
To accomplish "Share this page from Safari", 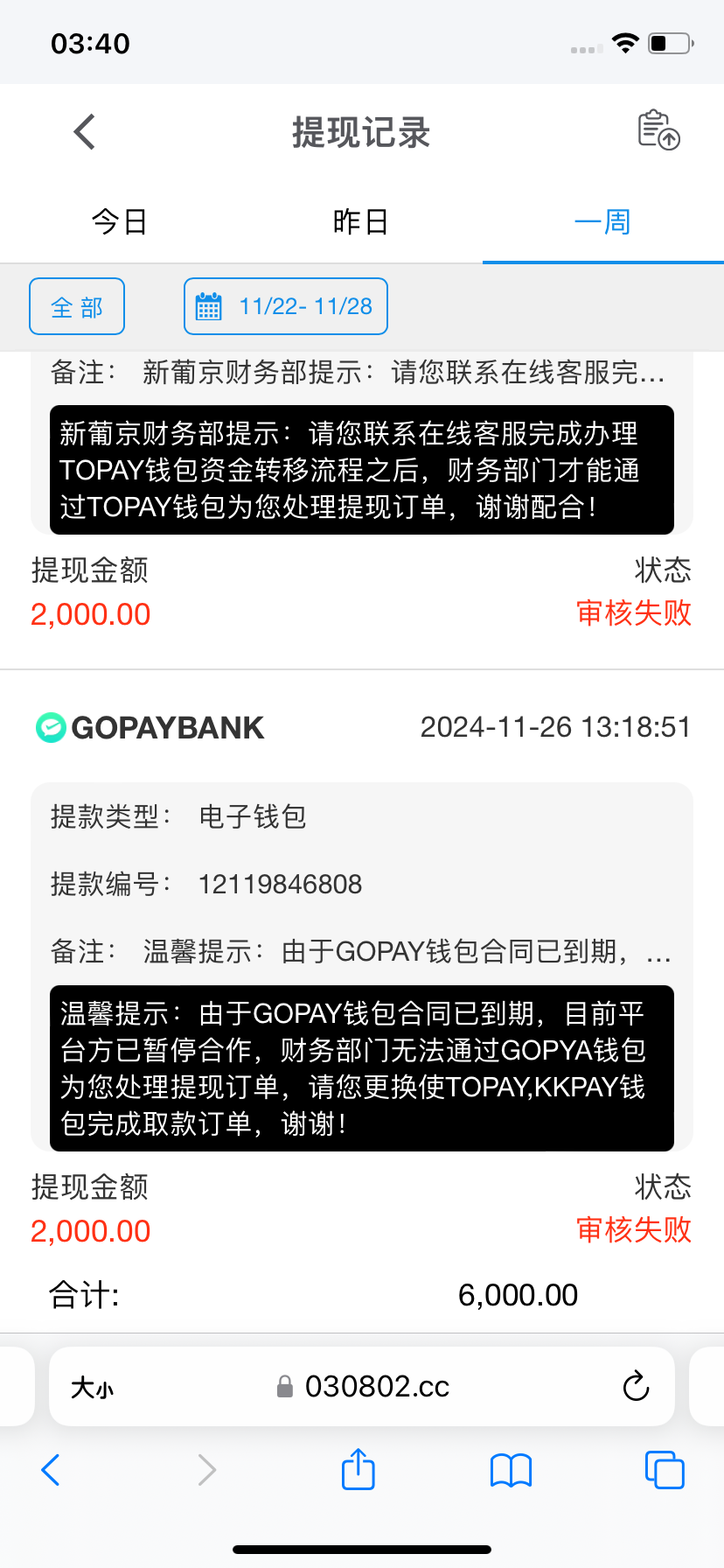I will click(x=358, y=1470).
